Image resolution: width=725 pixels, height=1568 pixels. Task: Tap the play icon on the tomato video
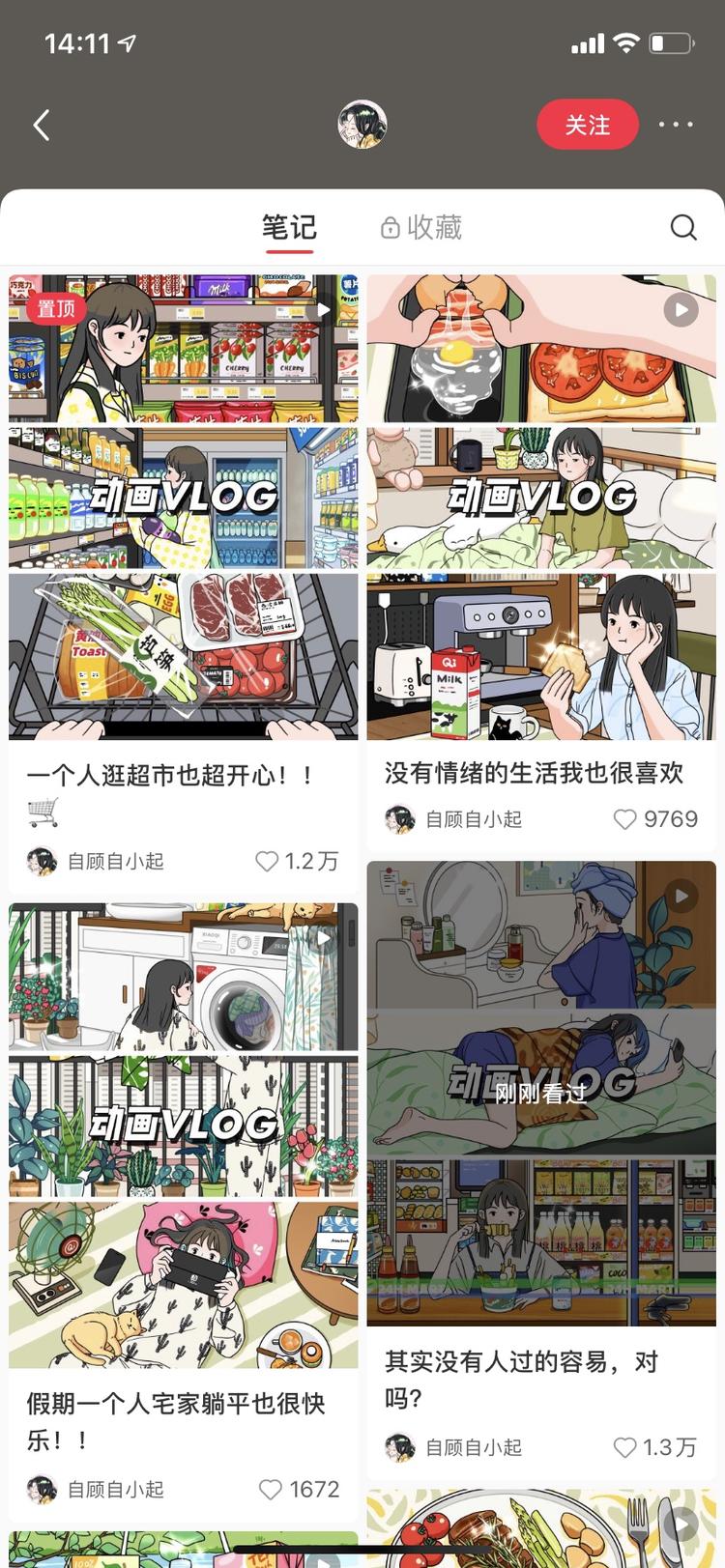(x=681, y=309)
